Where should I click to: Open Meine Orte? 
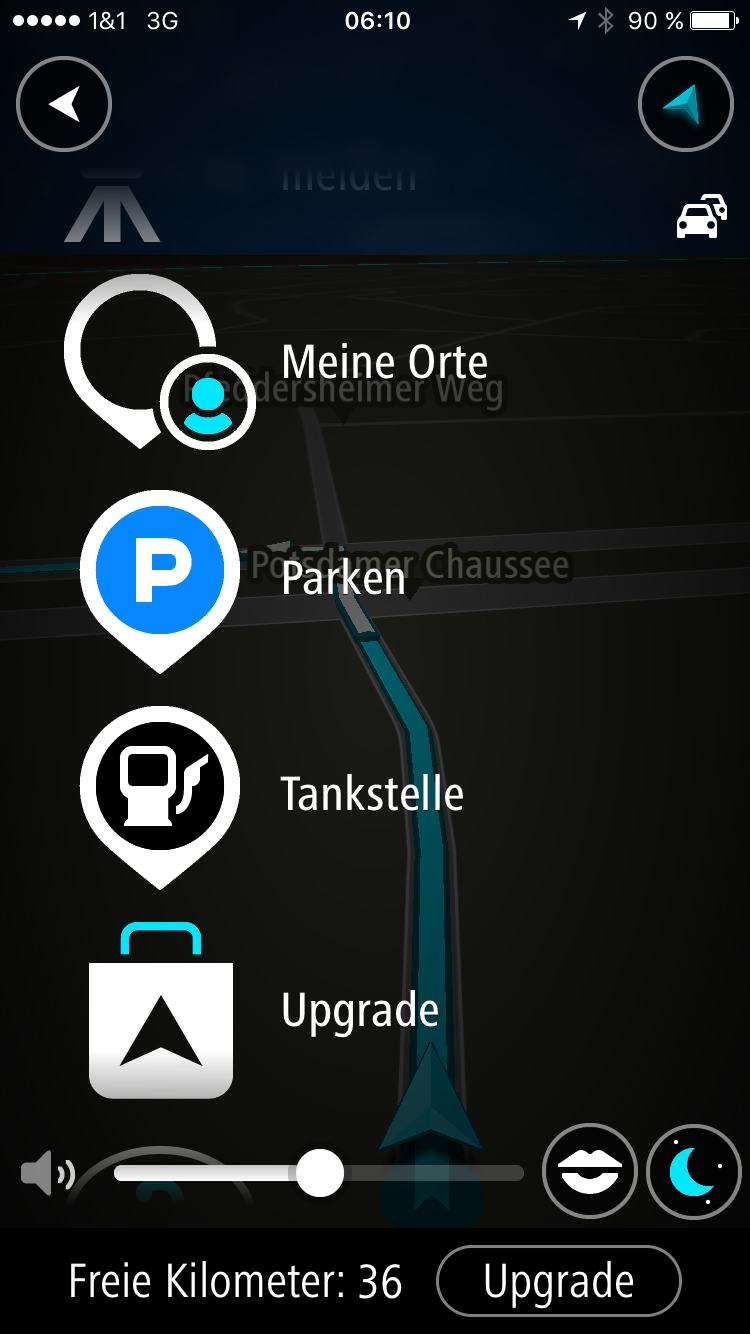coord(384,362)
